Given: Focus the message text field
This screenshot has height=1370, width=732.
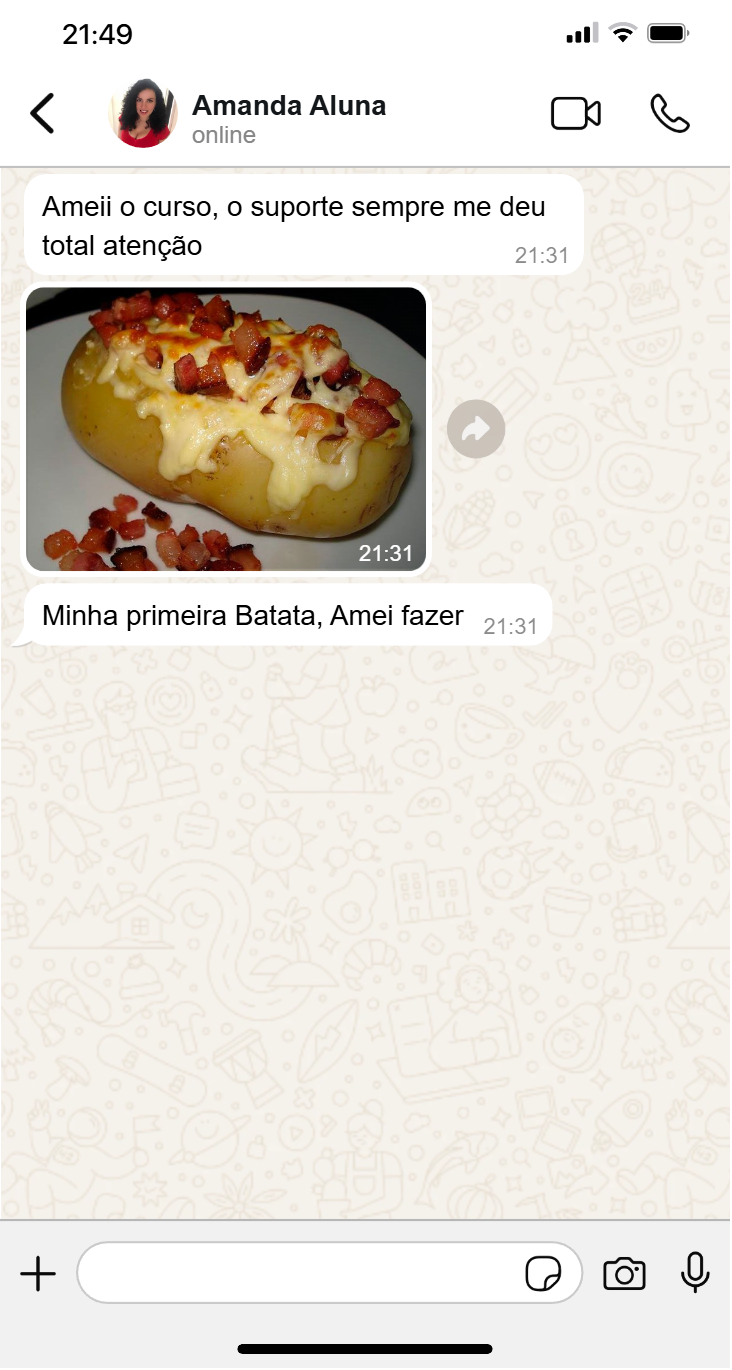Looking at the screenshot, I should (x=300, y=1273).
